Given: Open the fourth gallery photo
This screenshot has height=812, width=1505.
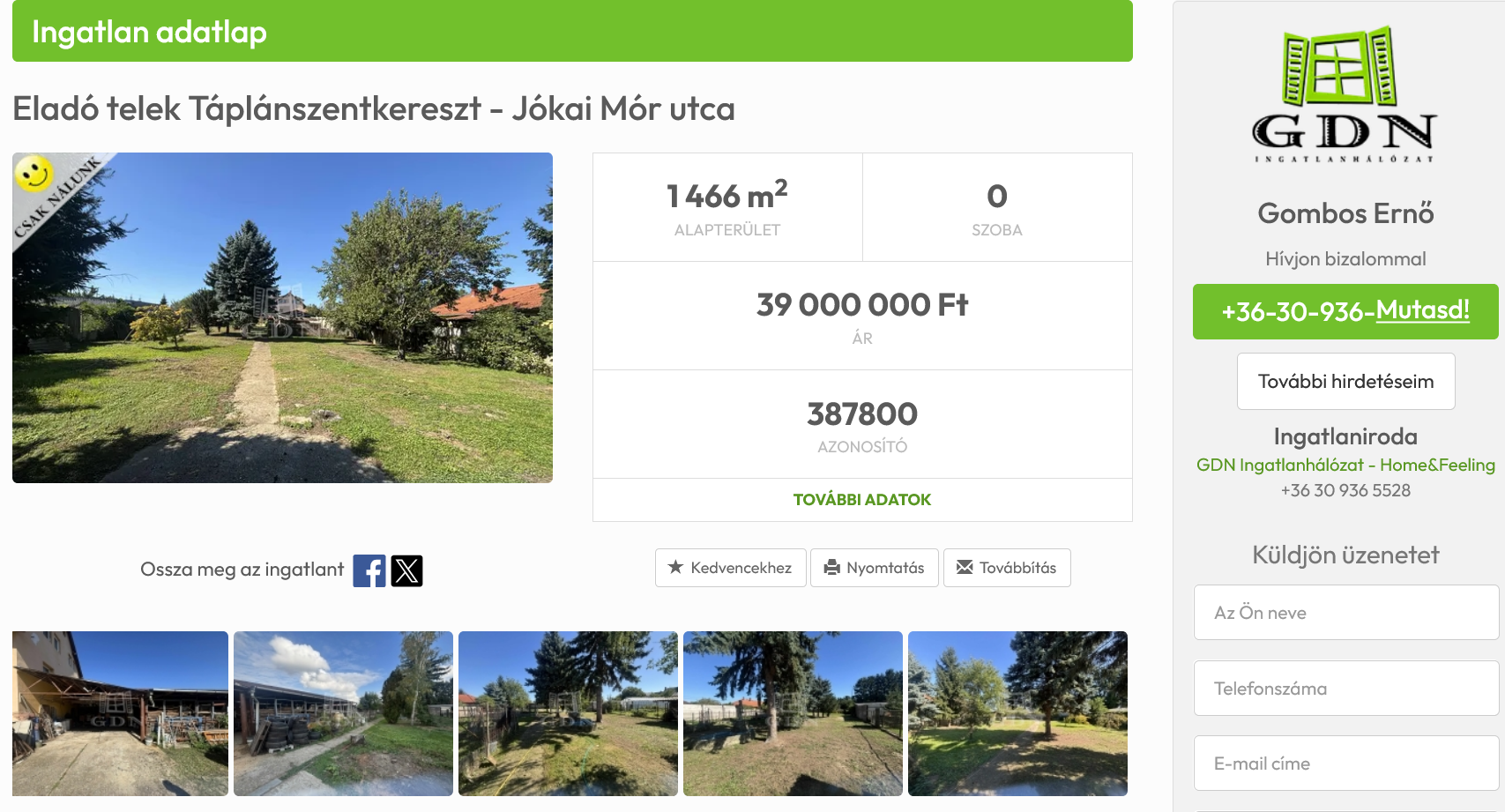Looking at the screenshot, I should (793, 713).
